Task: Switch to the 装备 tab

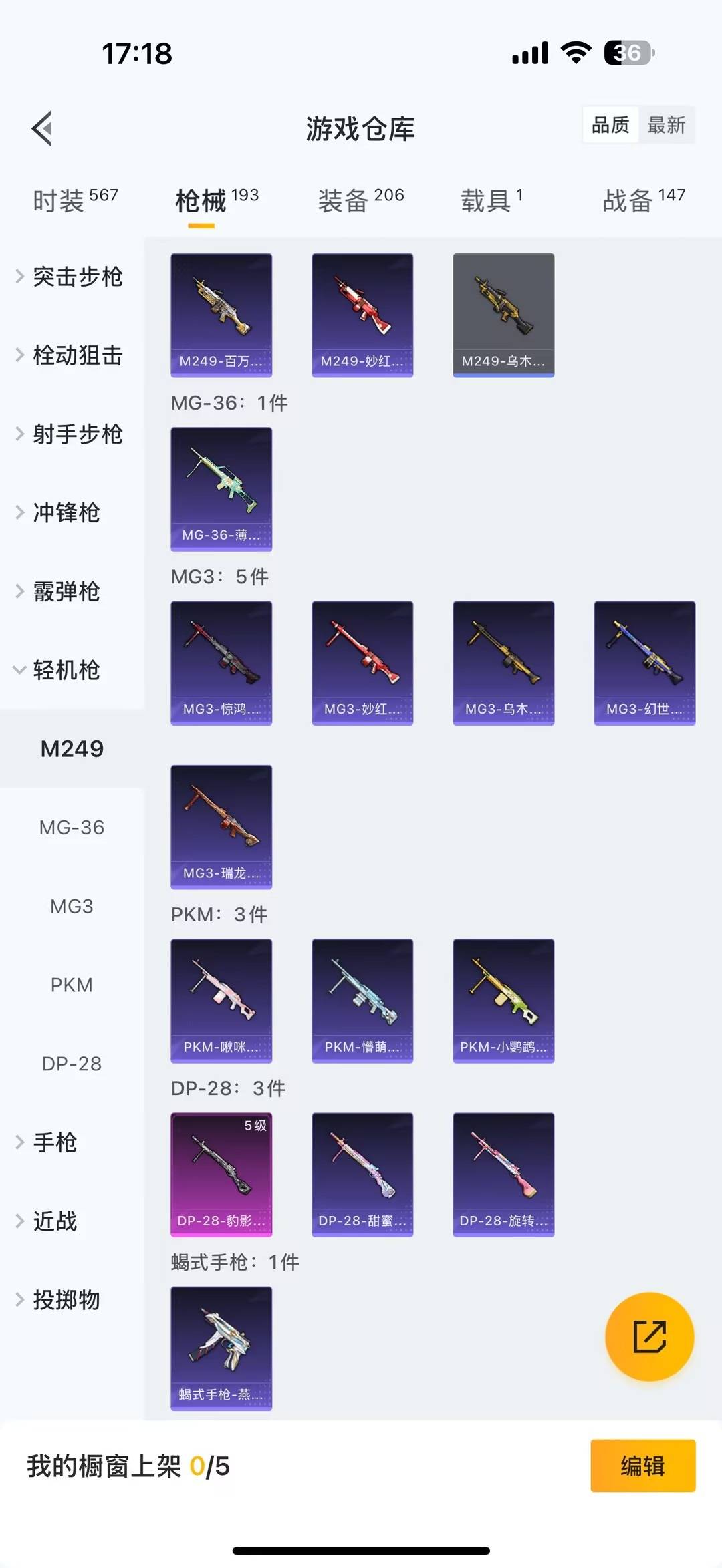Action: click(360, 200)
